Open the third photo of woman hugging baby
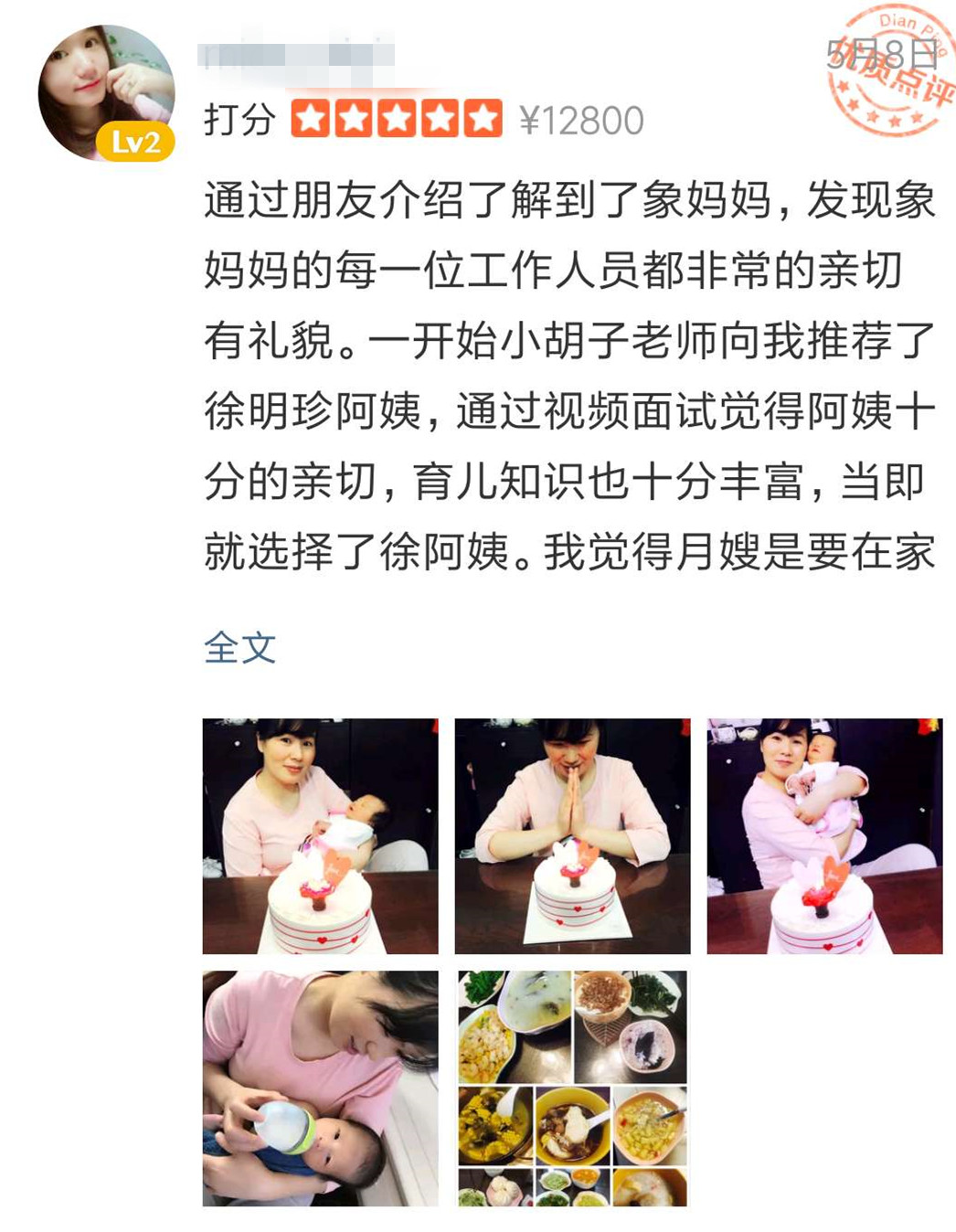 click(x=824, y=835)
